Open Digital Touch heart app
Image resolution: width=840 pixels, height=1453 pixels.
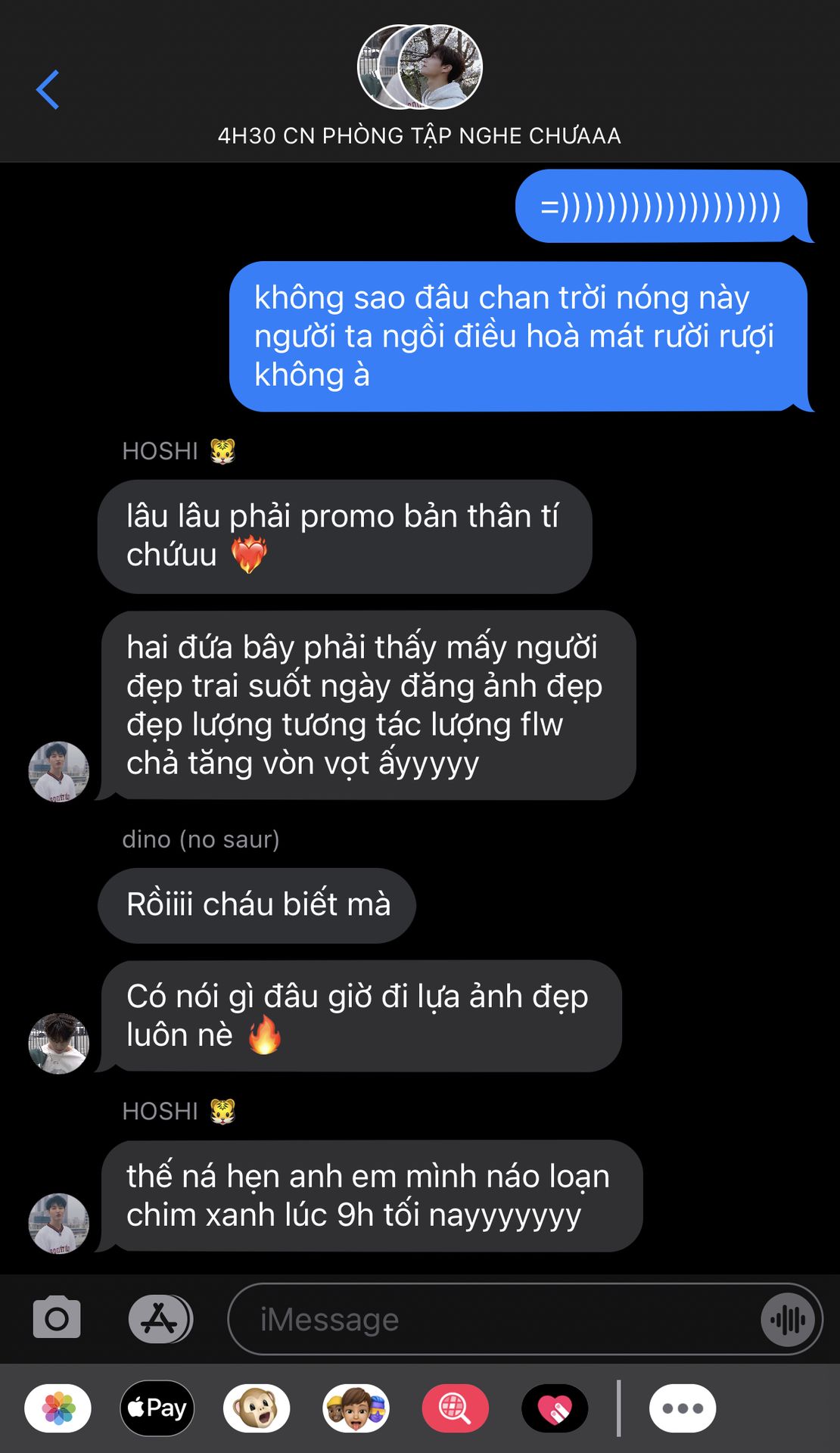tap(555, 1408)
